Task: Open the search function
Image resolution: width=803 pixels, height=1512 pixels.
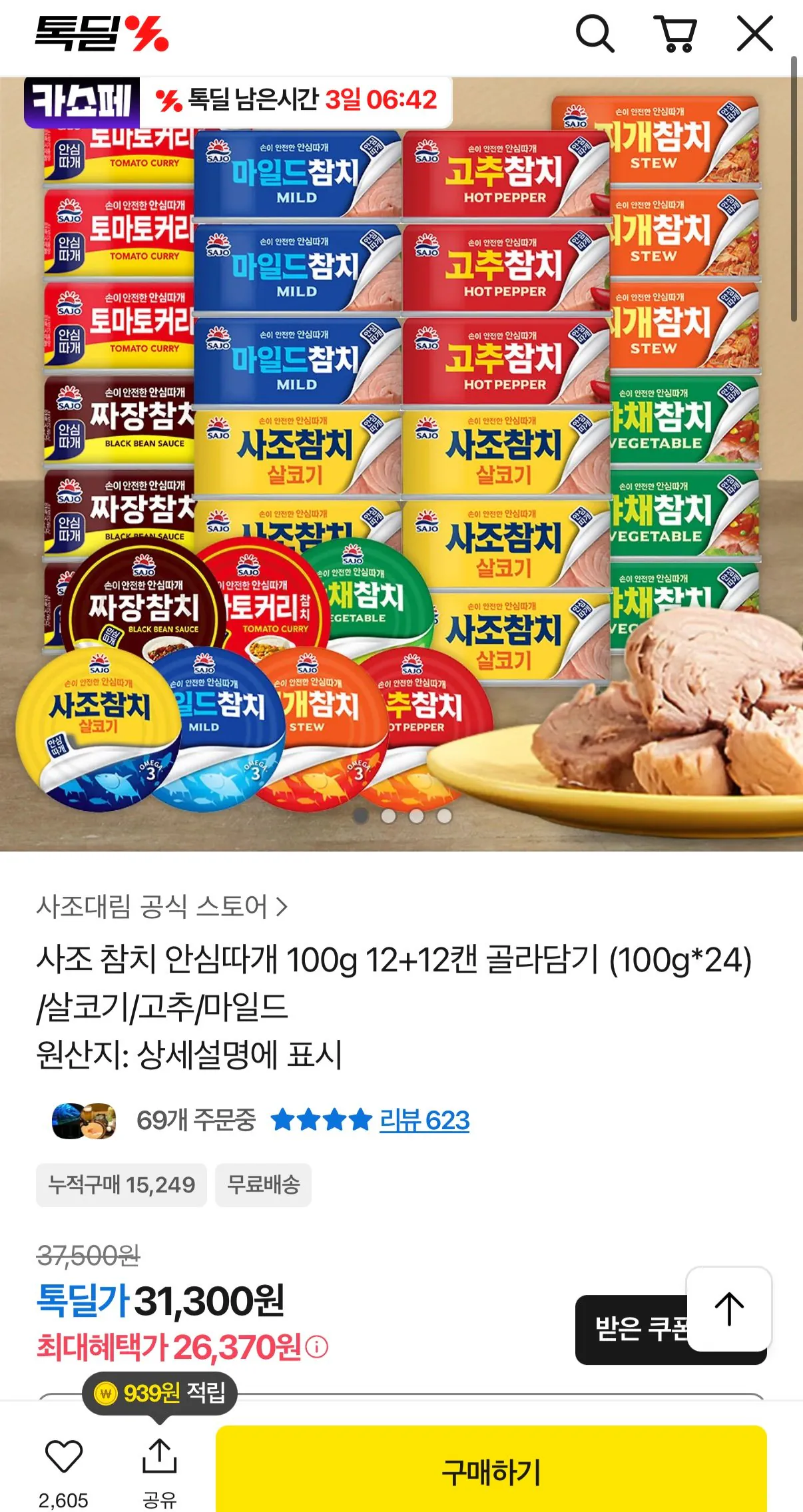Action: click(x=596, y=32)
